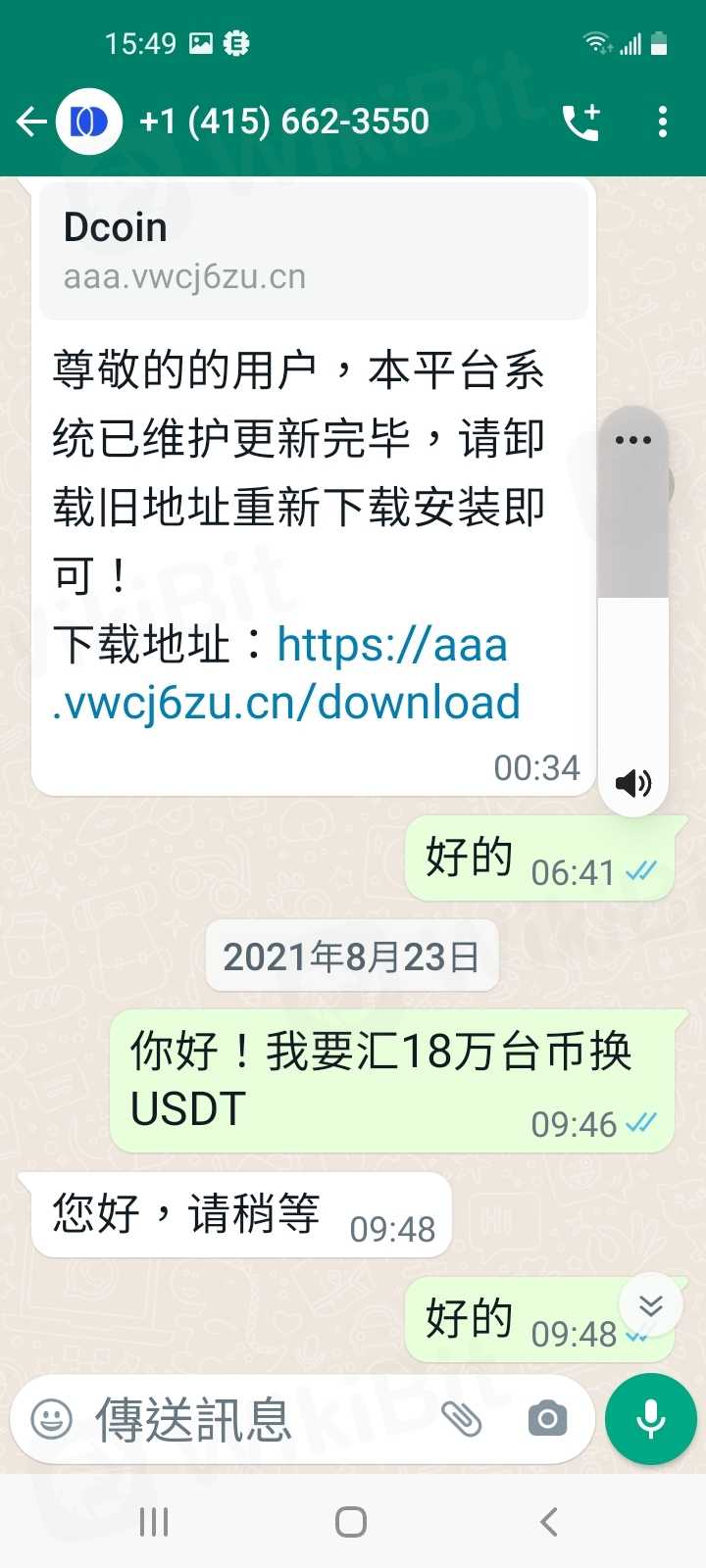Open the Dcoin link preview card

click(x=314, y=250)
